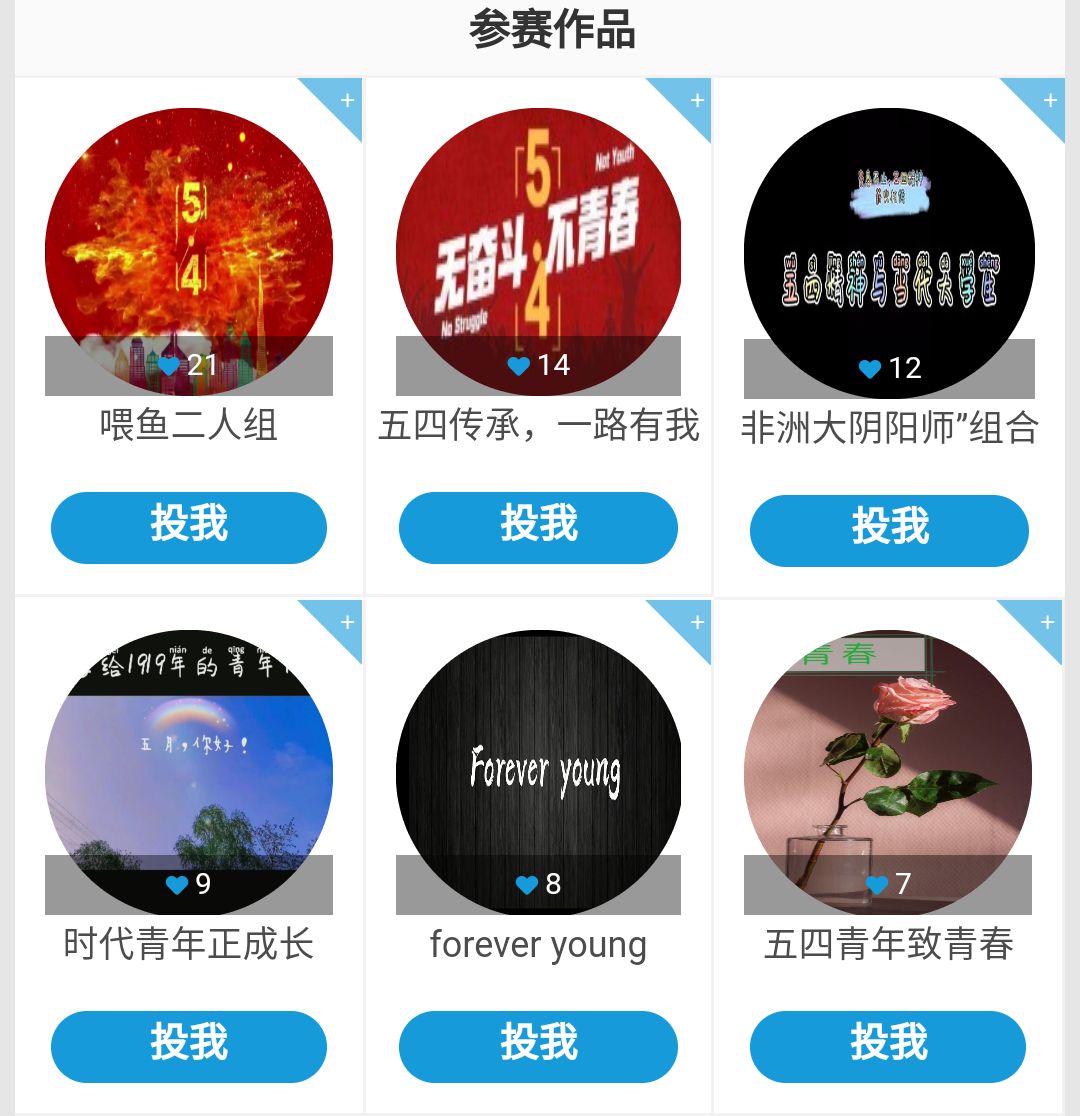This screenshot has width=1080, height=1116.
Task: Tap the plus corner on 时代青年正成长
Action: pyautogui.click(x=343, y=620)
